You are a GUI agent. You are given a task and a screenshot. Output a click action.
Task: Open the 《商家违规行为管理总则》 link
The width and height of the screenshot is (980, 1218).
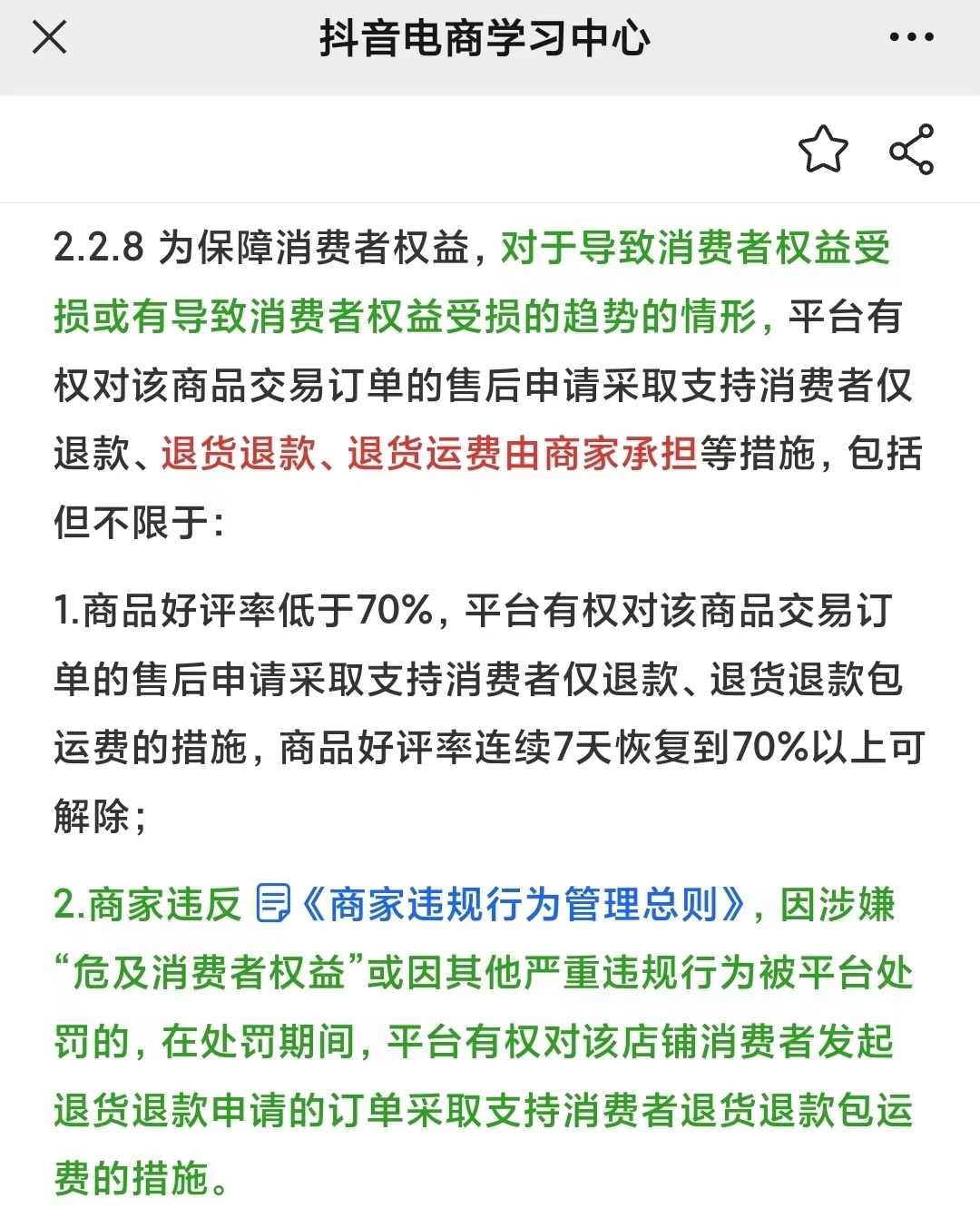click(x=522, y=905)
